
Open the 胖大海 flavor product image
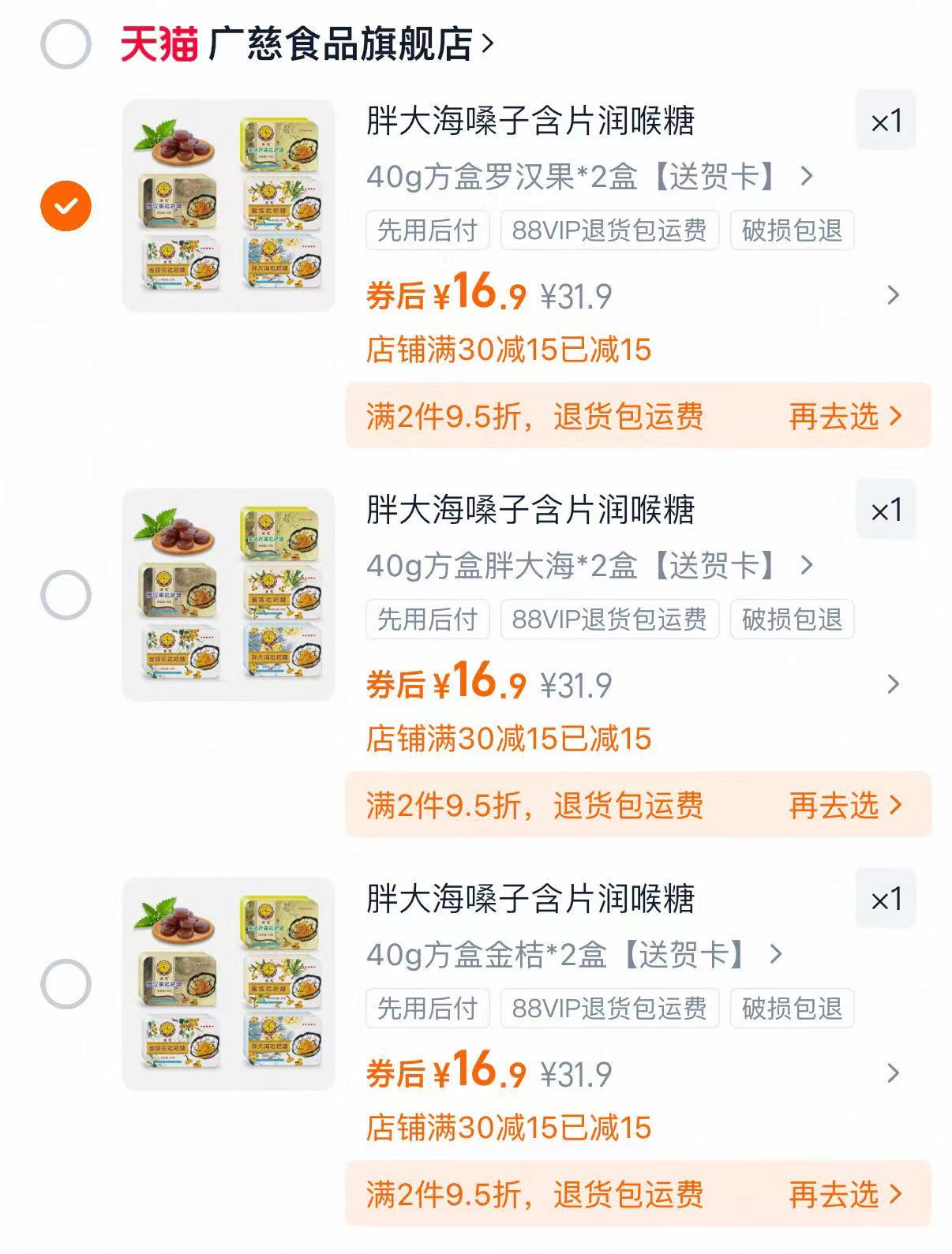point(228,594)
